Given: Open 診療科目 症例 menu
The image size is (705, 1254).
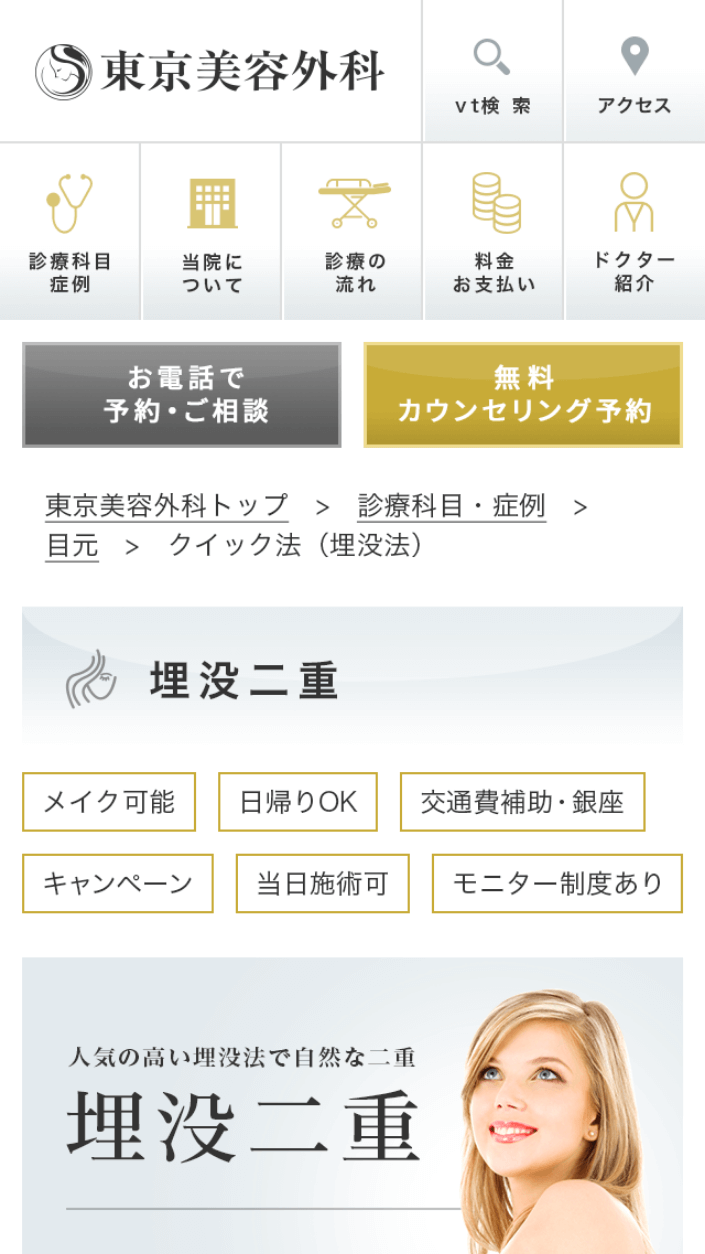Looking at the screenshot, I should [70, 232].
